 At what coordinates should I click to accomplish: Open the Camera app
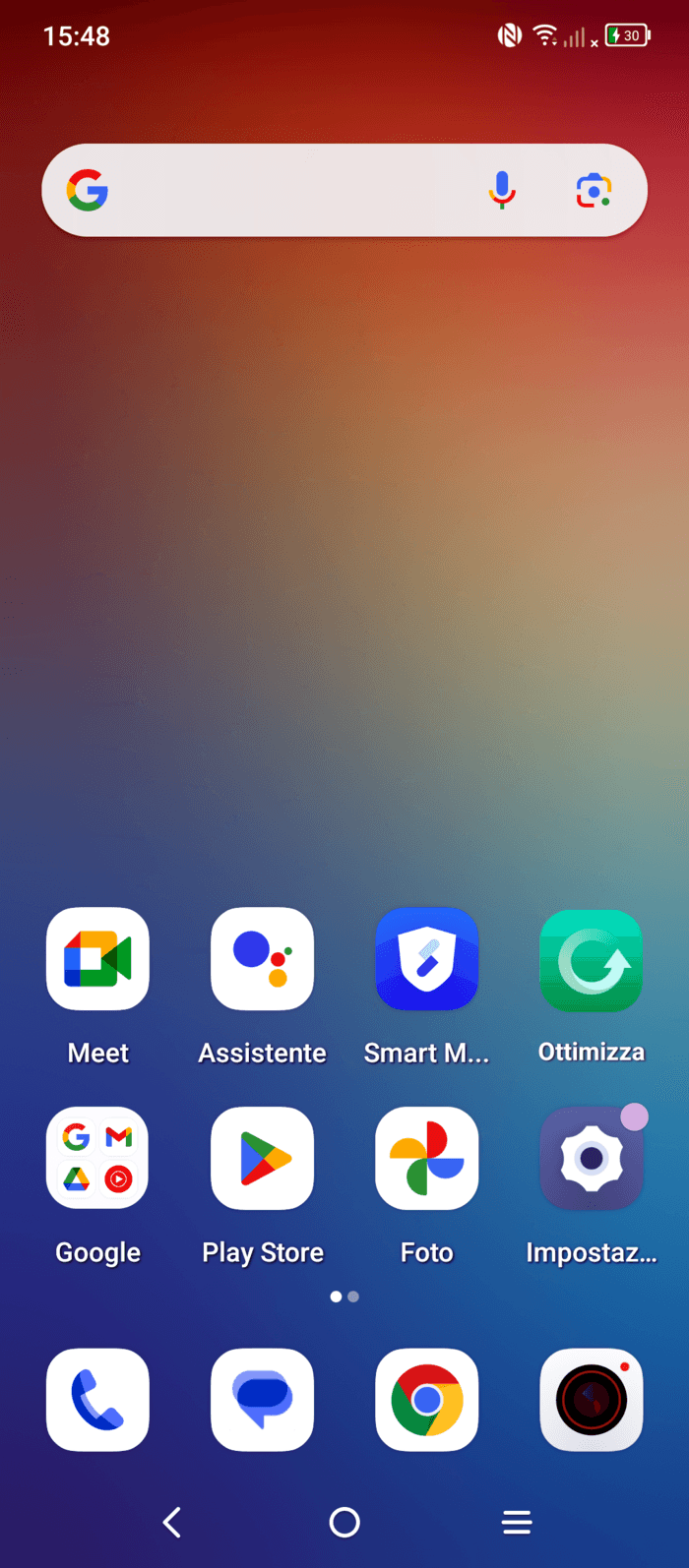click(591, 1399)
